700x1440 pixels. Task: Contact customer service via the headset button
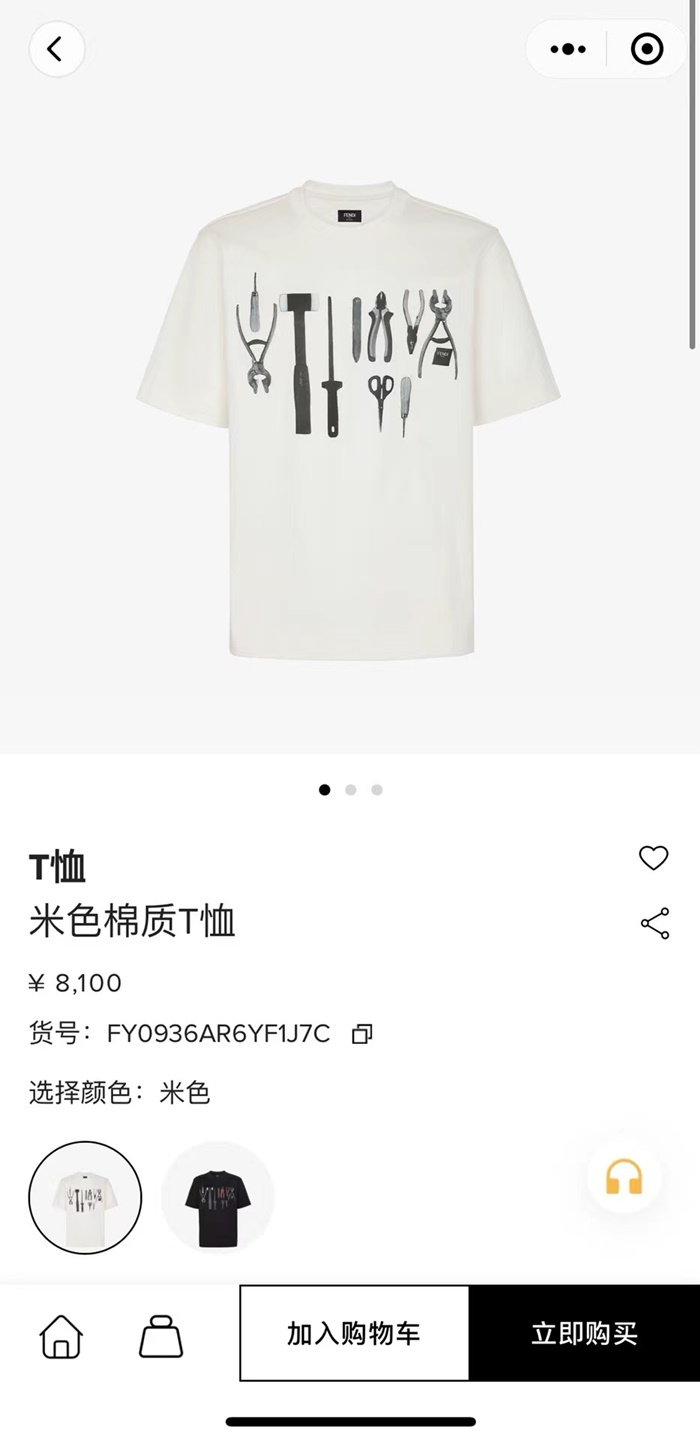point(624,1179)
